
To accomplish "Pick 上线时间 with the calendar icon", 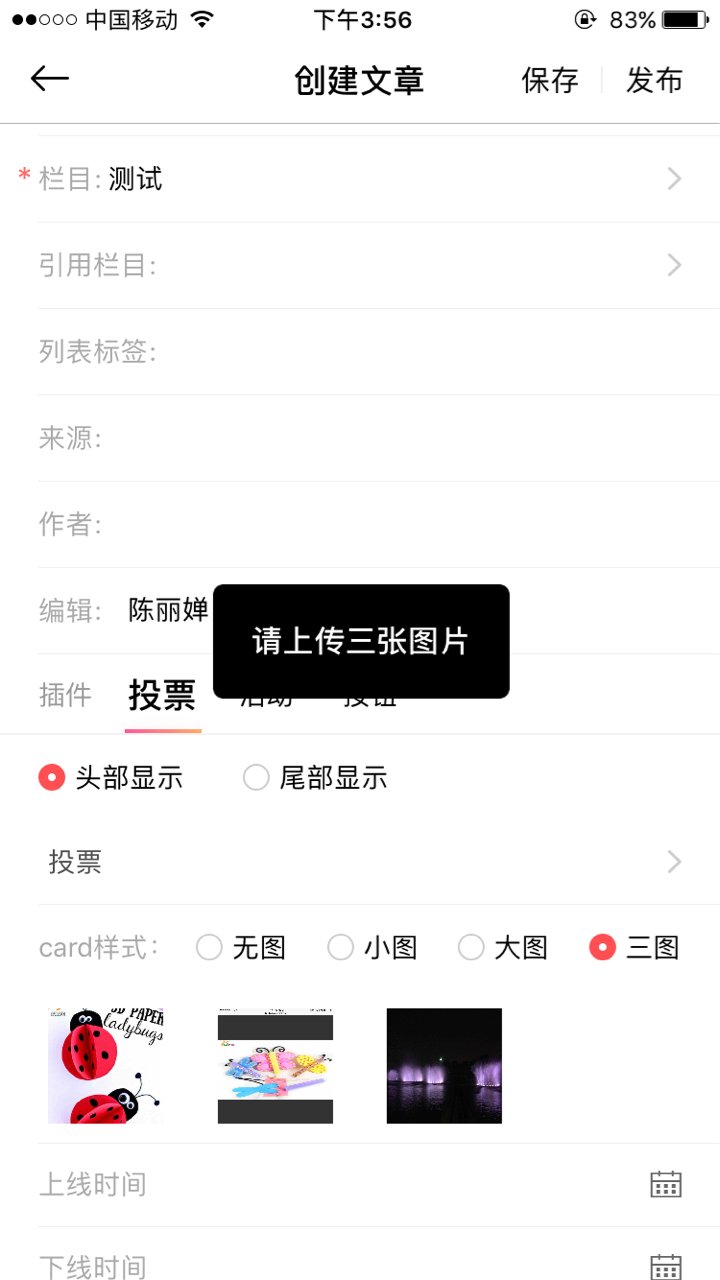I will [x=665, y=1185].
